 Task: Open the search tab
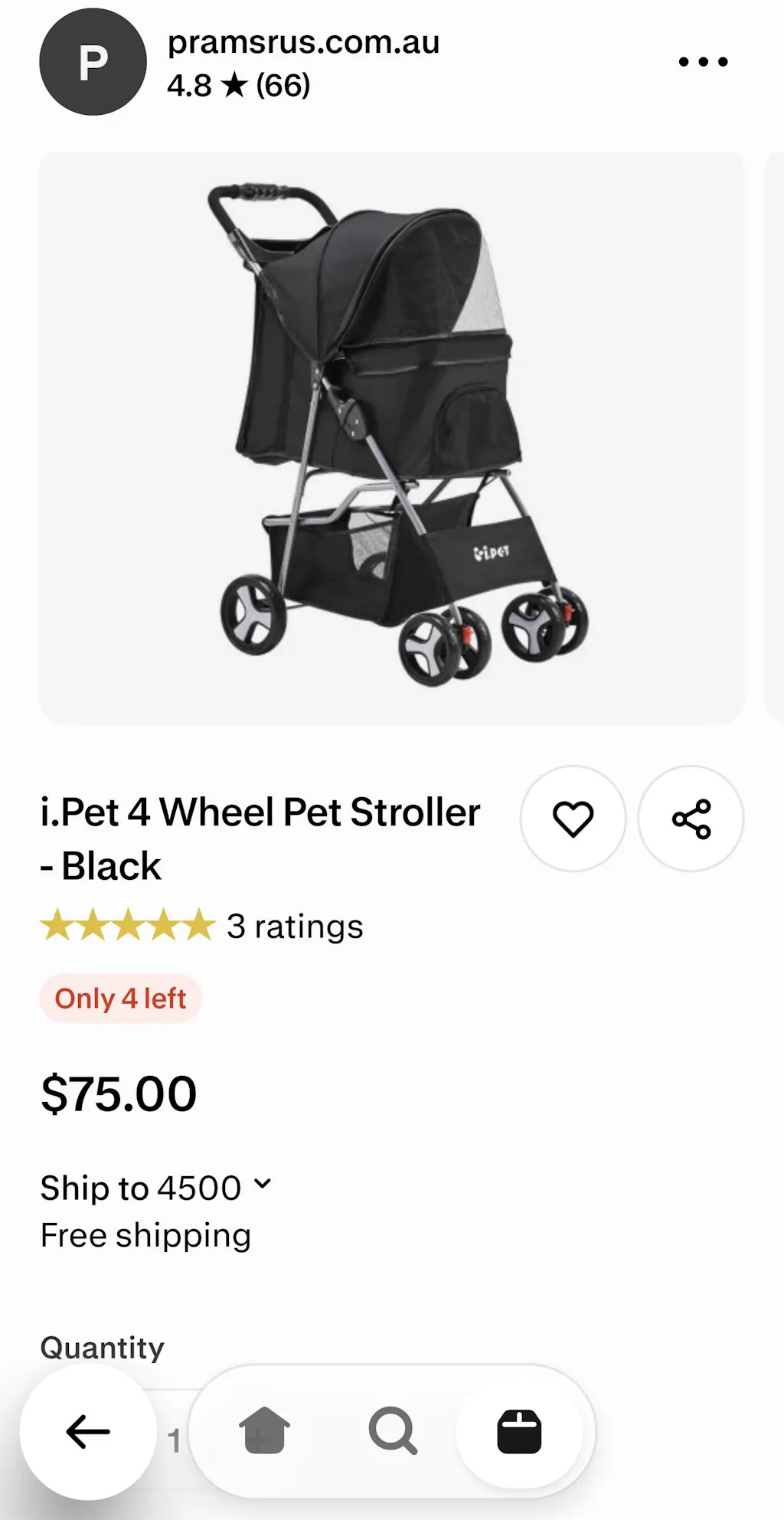tap(393, 1430)
